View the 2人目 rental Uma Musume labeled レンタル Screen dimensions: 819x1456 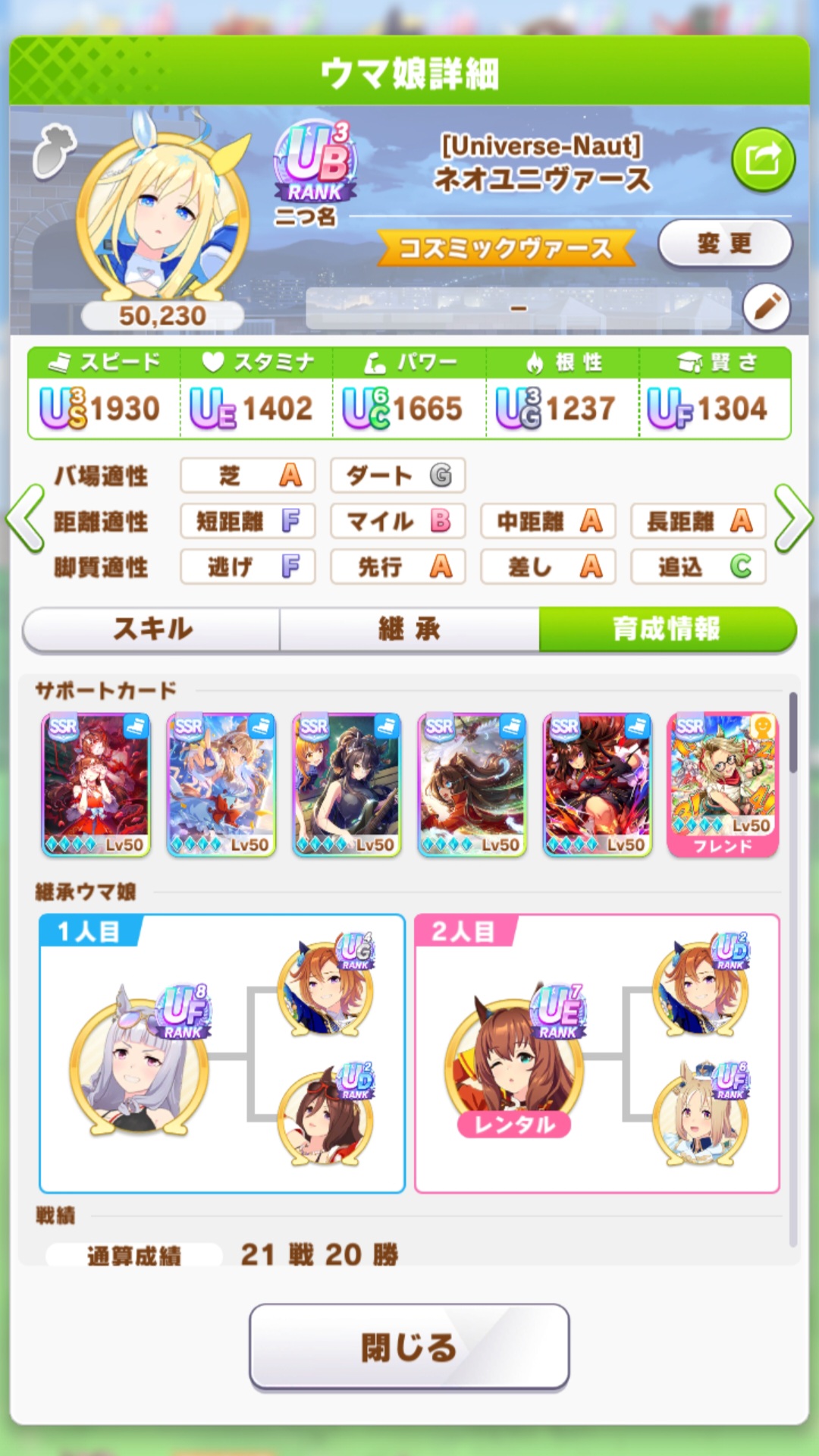click(x=516, y=1062)
